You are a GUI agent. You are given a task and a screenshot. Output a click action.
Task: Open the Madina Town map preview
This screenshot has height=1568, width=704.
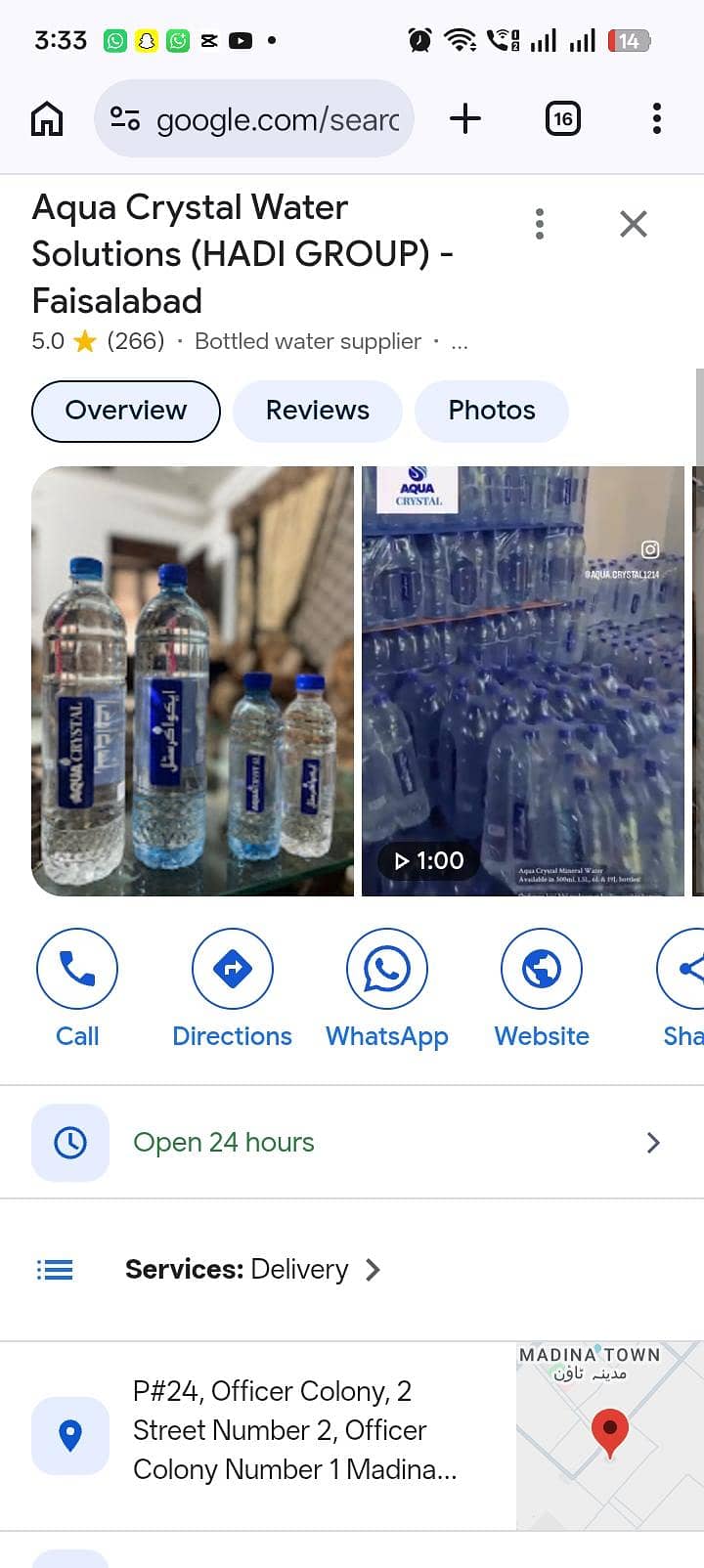coord(610,1435)
